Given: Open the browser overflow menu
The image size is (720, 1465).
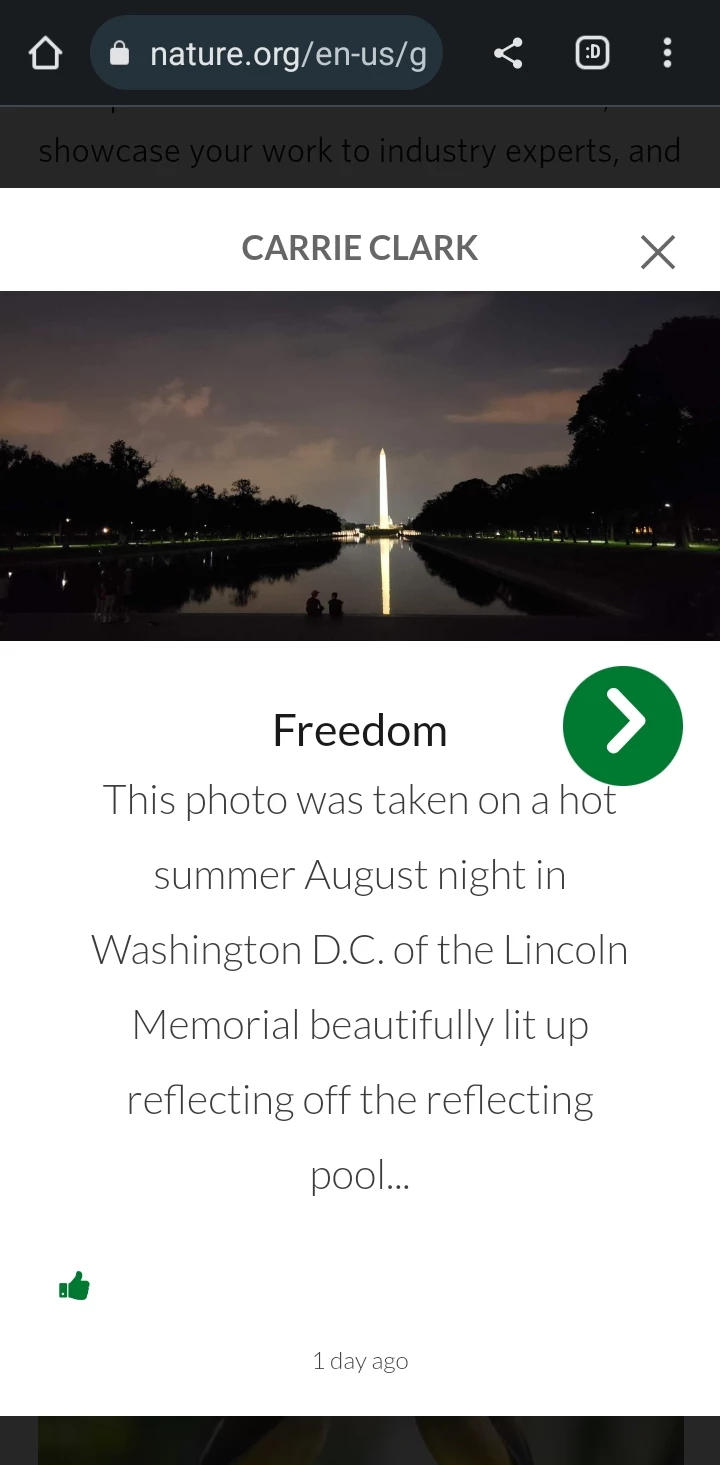Looking at the screenshot, I should click(x=667, y=53).
